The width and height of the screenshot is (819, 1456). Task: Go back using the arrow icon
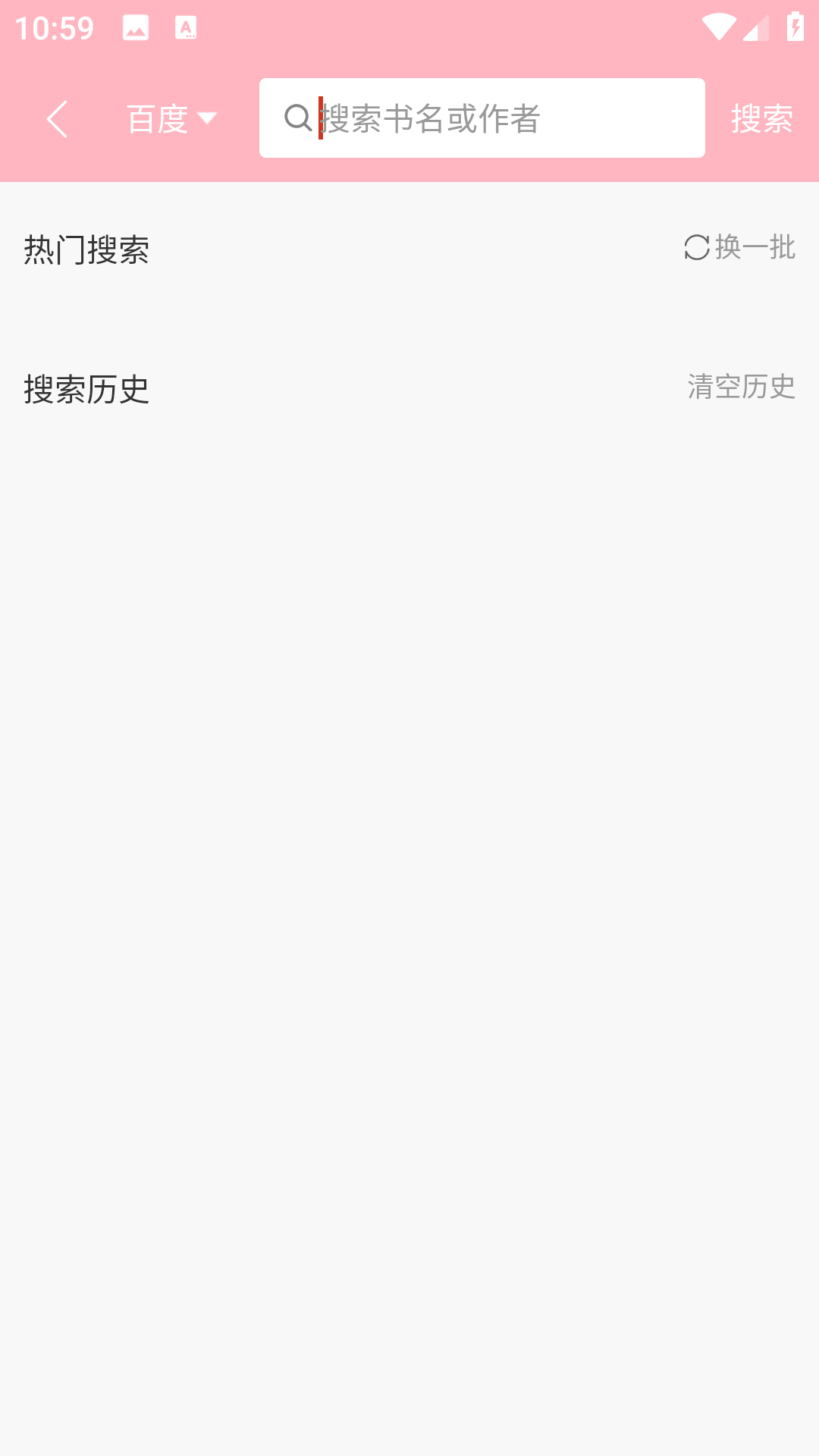tap(58, 119)
